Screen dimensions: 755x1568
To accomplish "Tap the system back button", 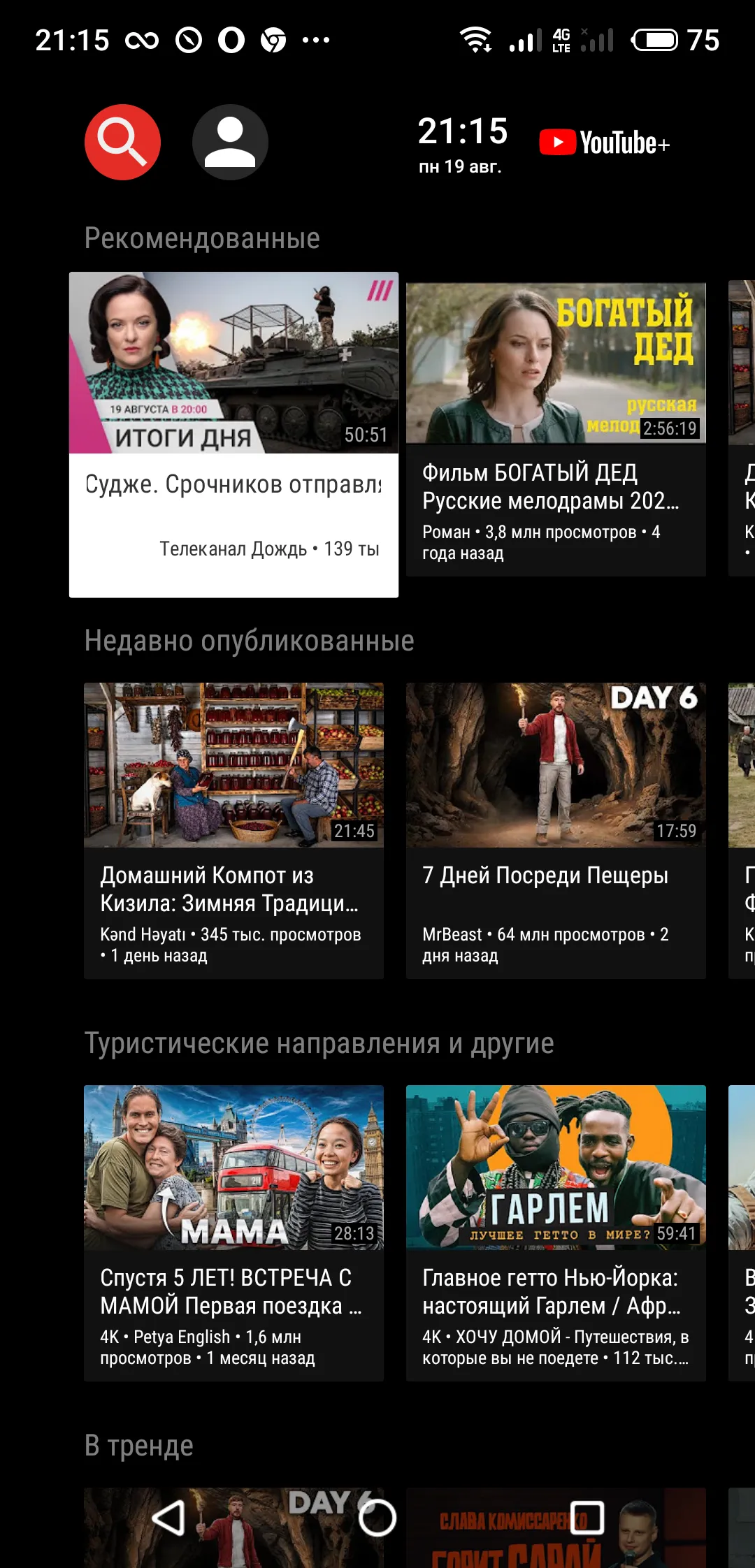I will (x=168, y=1518).
